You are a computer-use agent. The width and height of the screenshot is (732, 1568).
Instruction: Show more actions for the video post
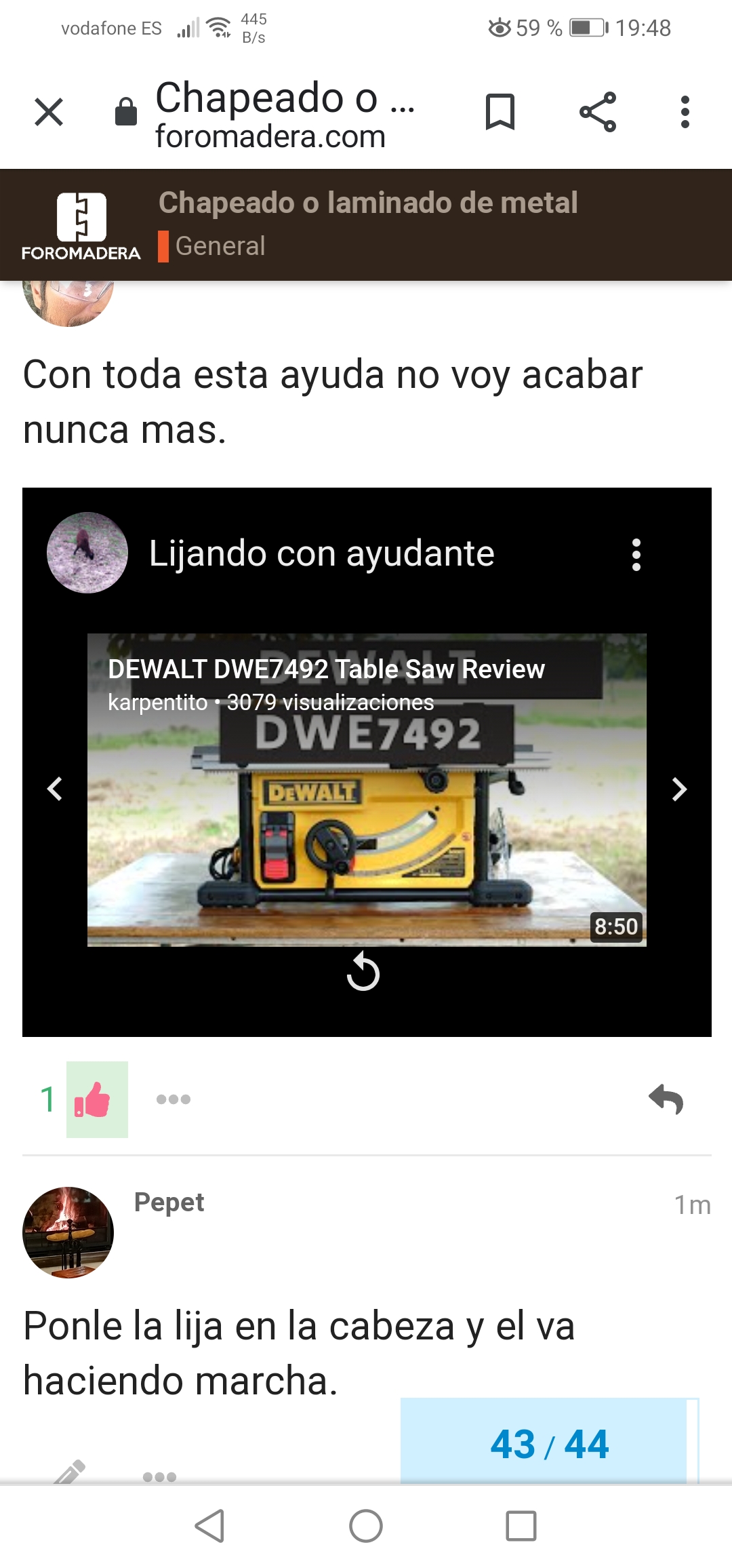pyautogui.click(x=174, y=1099)
